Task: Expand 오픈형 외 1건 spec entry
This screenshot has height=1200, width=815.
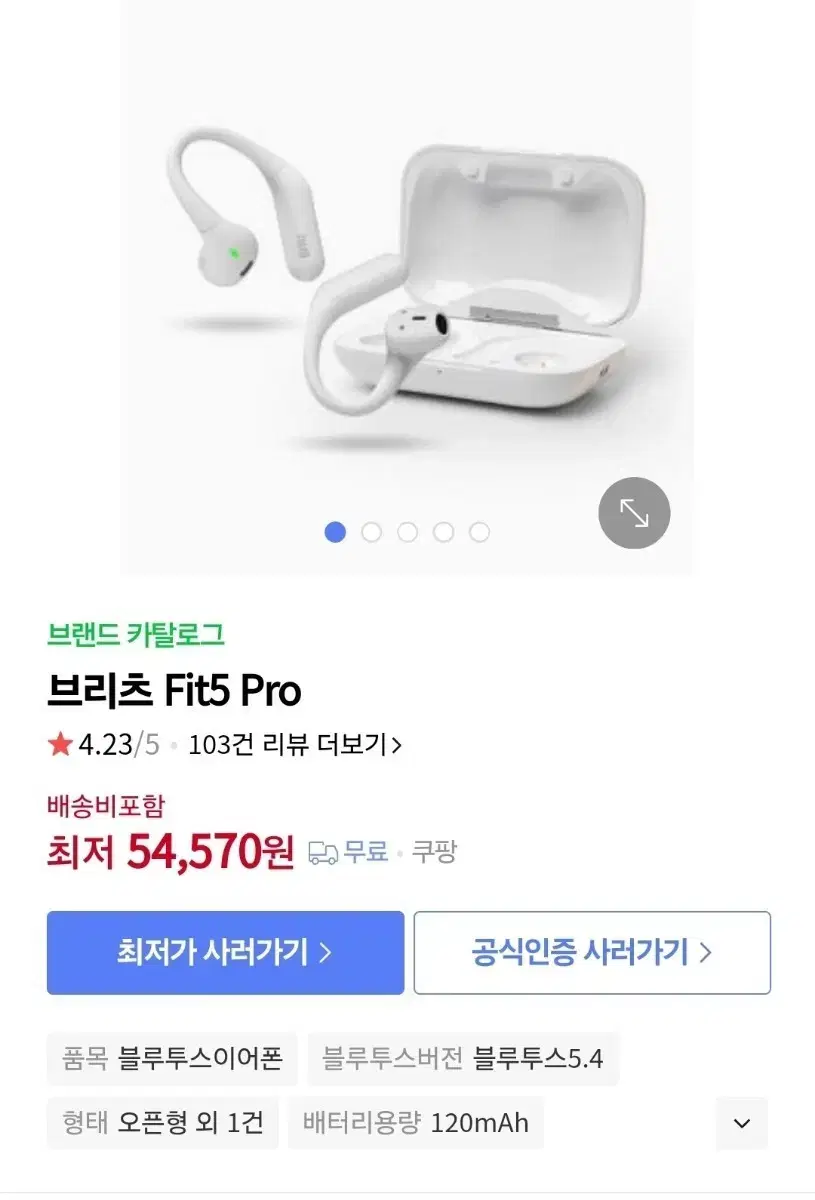Action: click(163, 1123)
